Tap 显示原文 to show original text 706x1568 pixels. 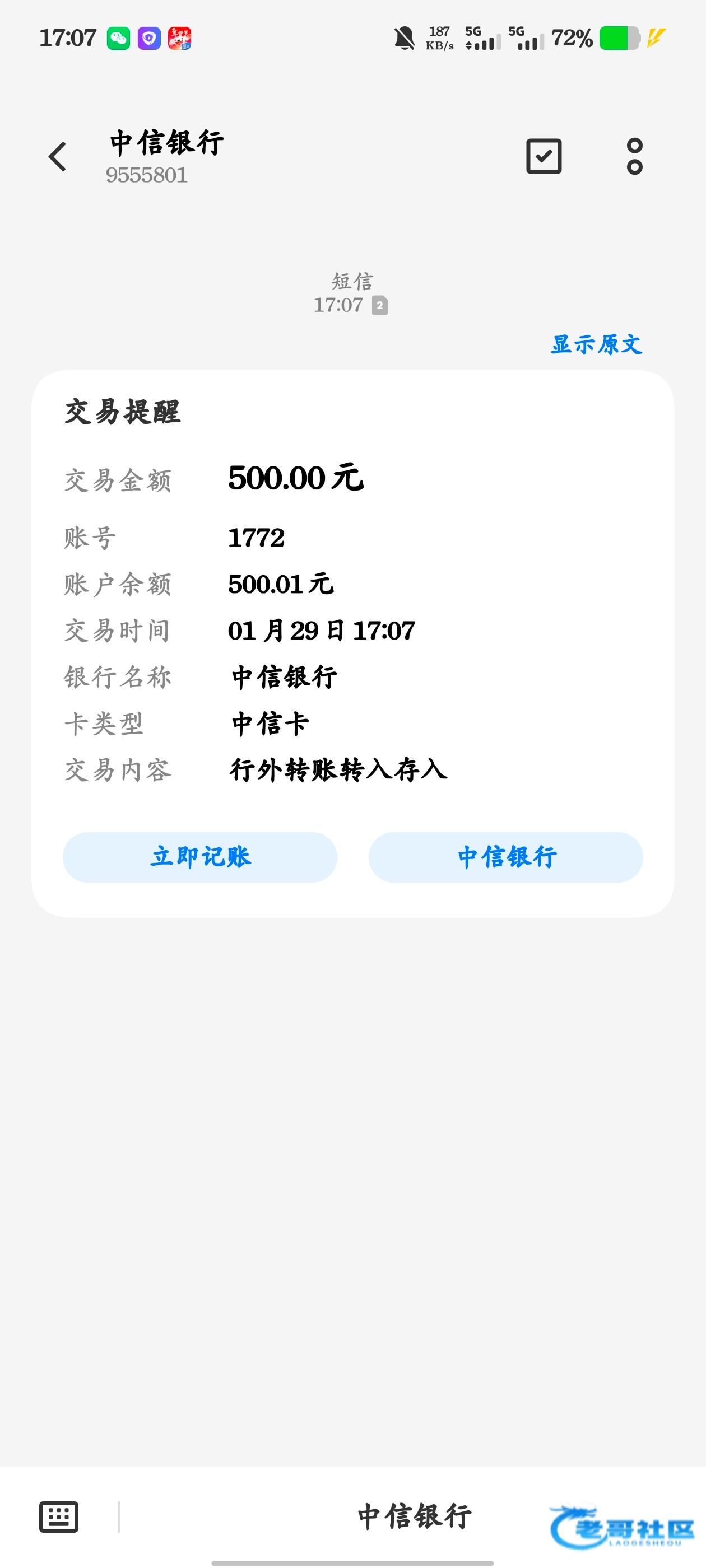[596, 344]
